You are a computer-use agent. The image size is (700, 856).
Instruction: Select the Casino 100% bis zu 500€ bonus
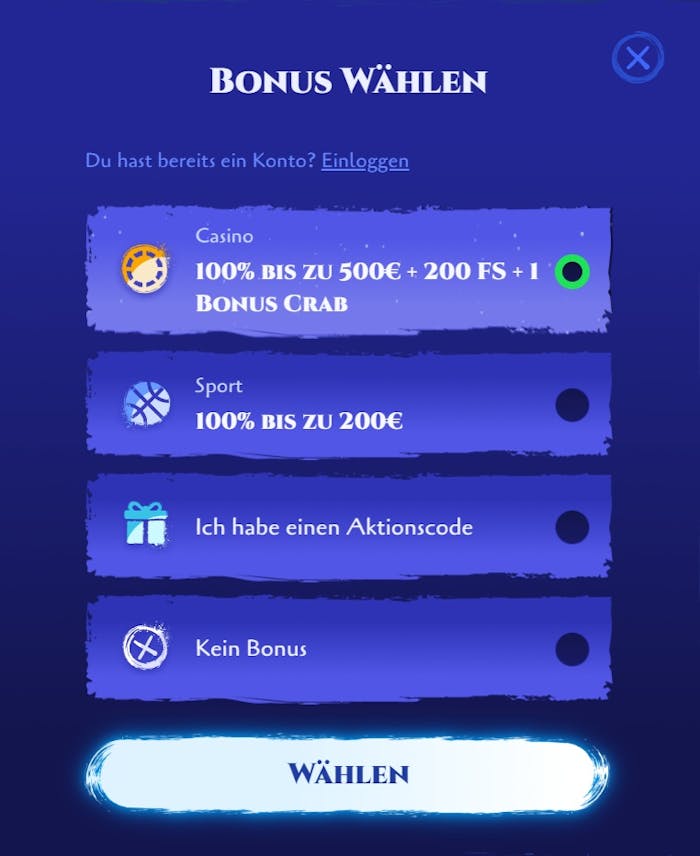571,271
